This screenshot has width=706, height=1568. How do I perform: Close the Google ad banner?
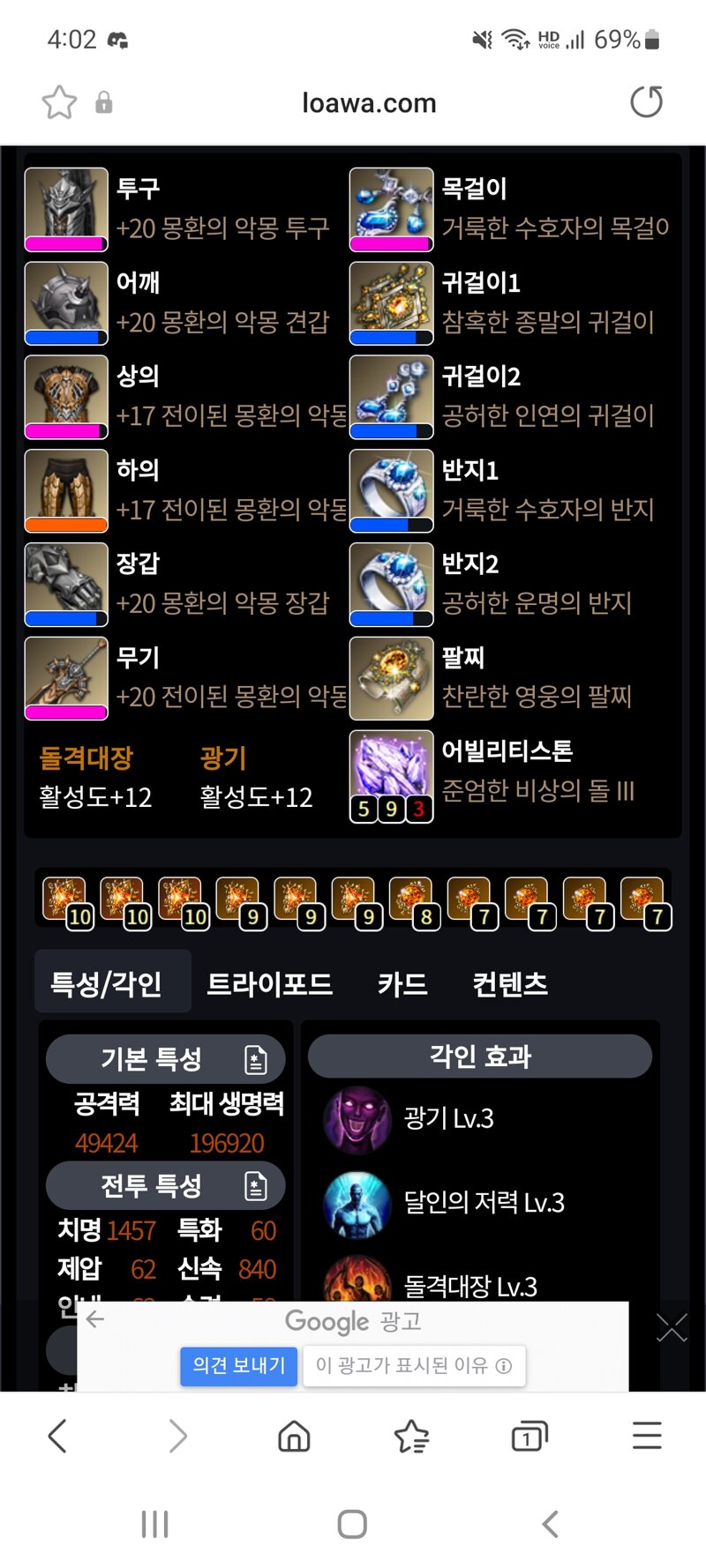672,1327
